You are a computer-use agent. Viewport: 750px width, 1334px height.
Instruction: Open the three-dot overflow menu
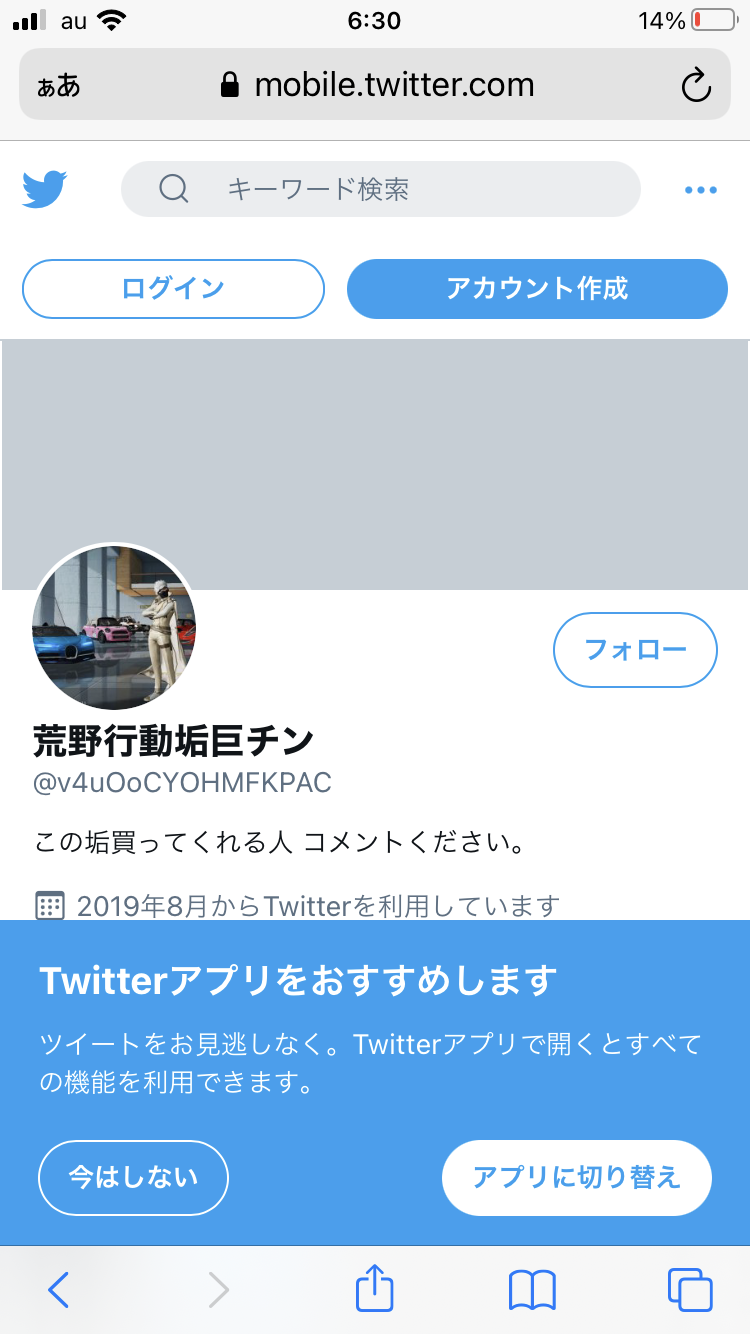[x=700, y=190]
